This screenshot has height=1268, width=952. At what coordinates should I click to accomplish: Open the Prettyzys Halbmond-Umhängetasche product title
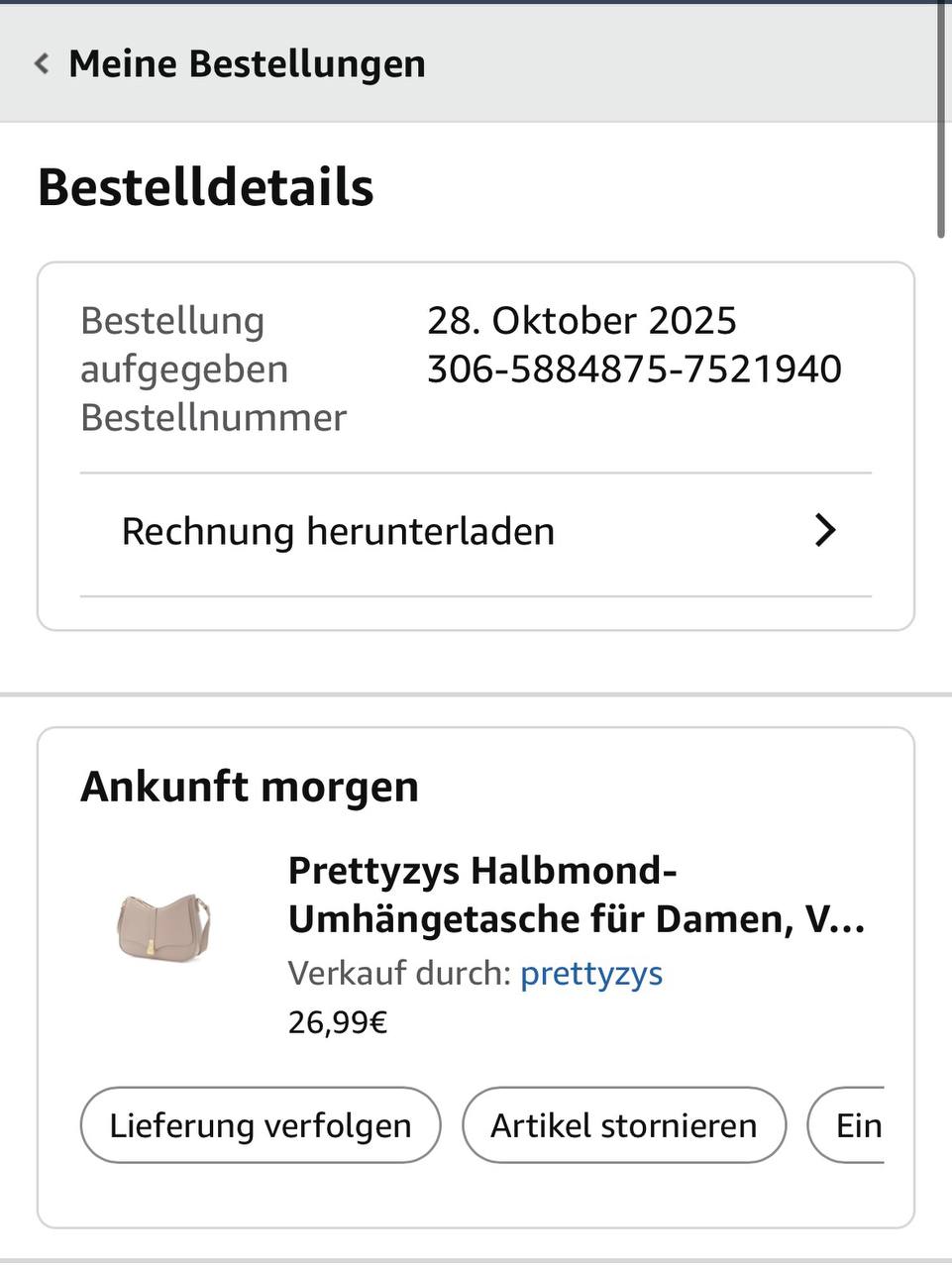pos(576,895)
